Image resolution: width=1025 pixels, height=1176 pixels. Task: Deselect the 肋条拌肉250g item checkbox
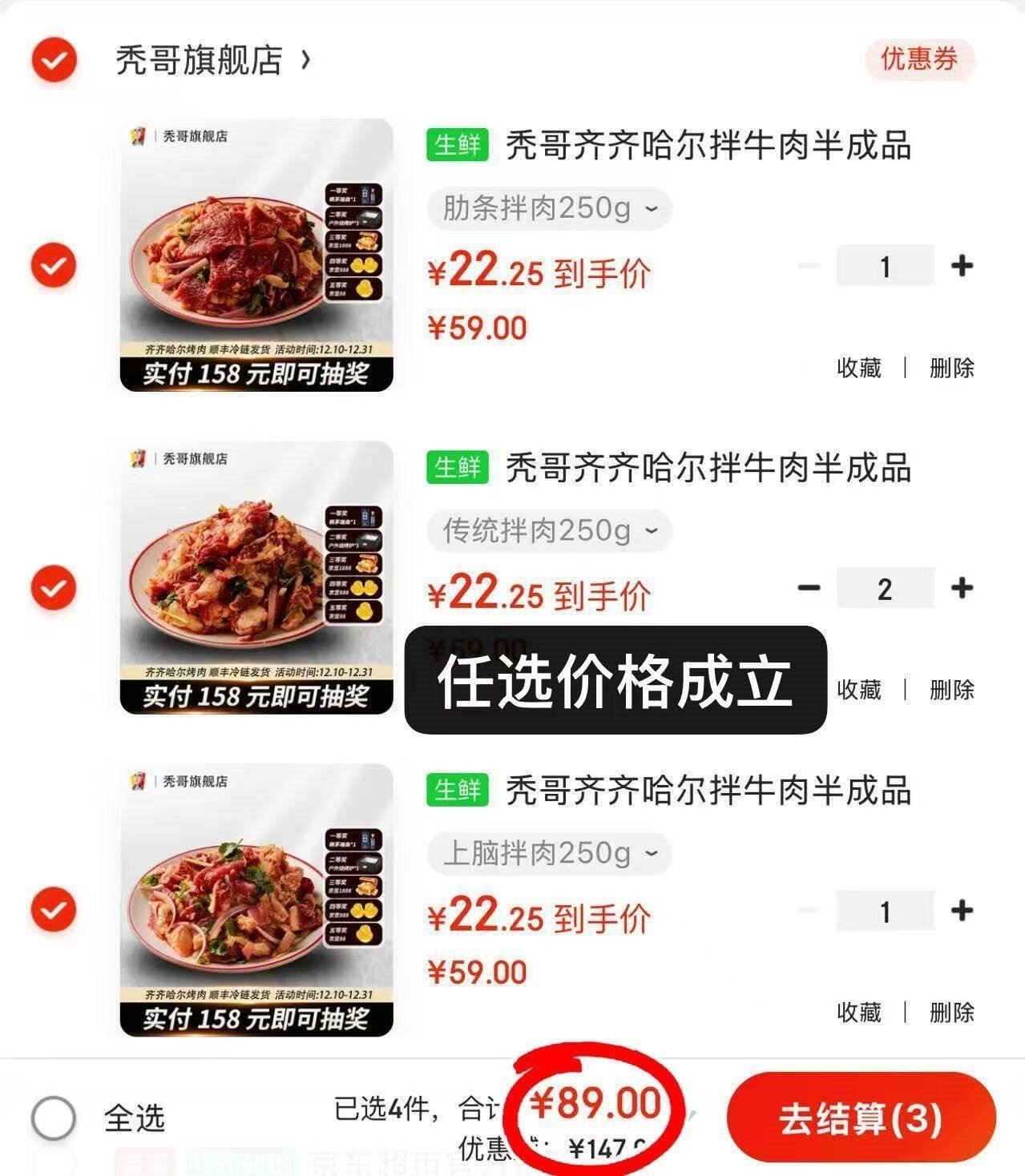(54, 265)
